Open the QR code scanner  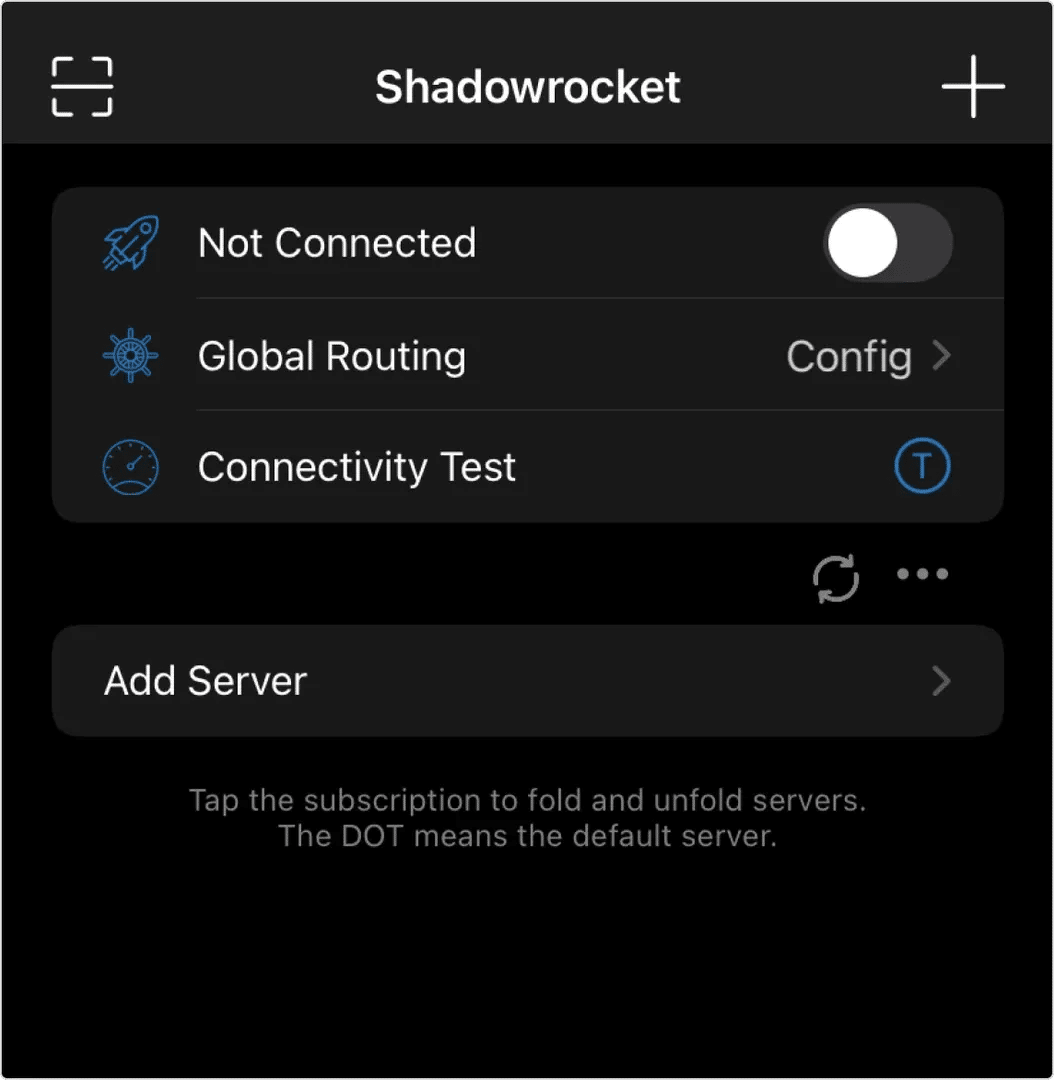[82, 87]
